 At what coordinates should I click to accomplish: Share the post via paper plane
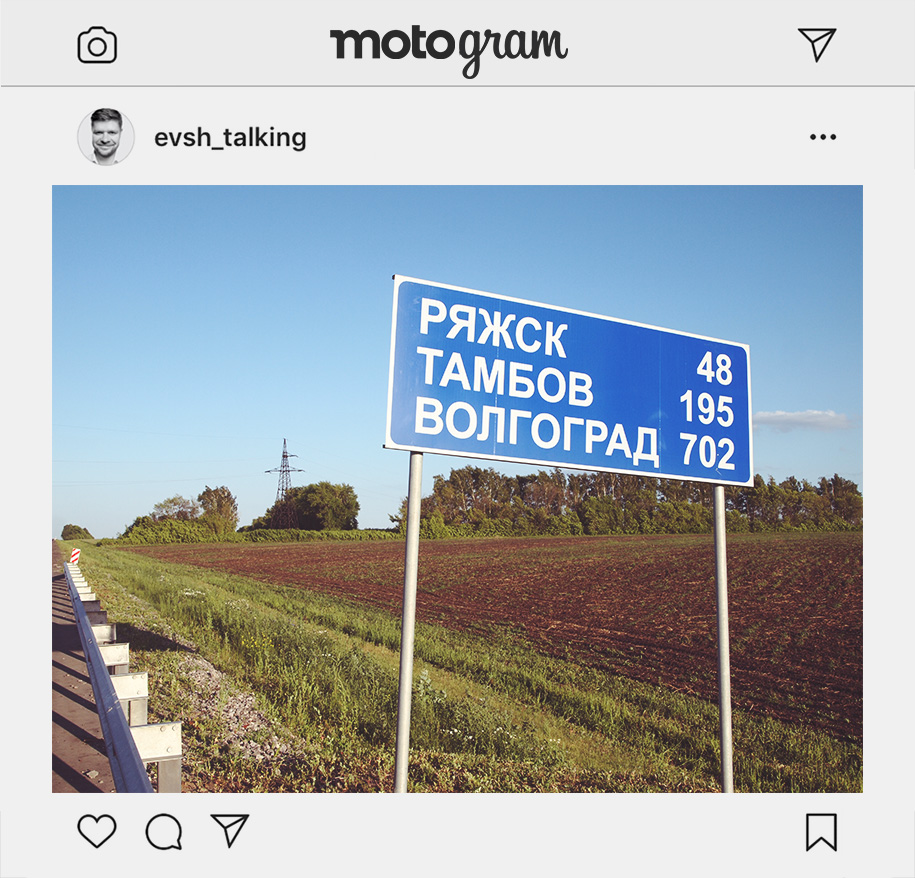click(229, 830)
